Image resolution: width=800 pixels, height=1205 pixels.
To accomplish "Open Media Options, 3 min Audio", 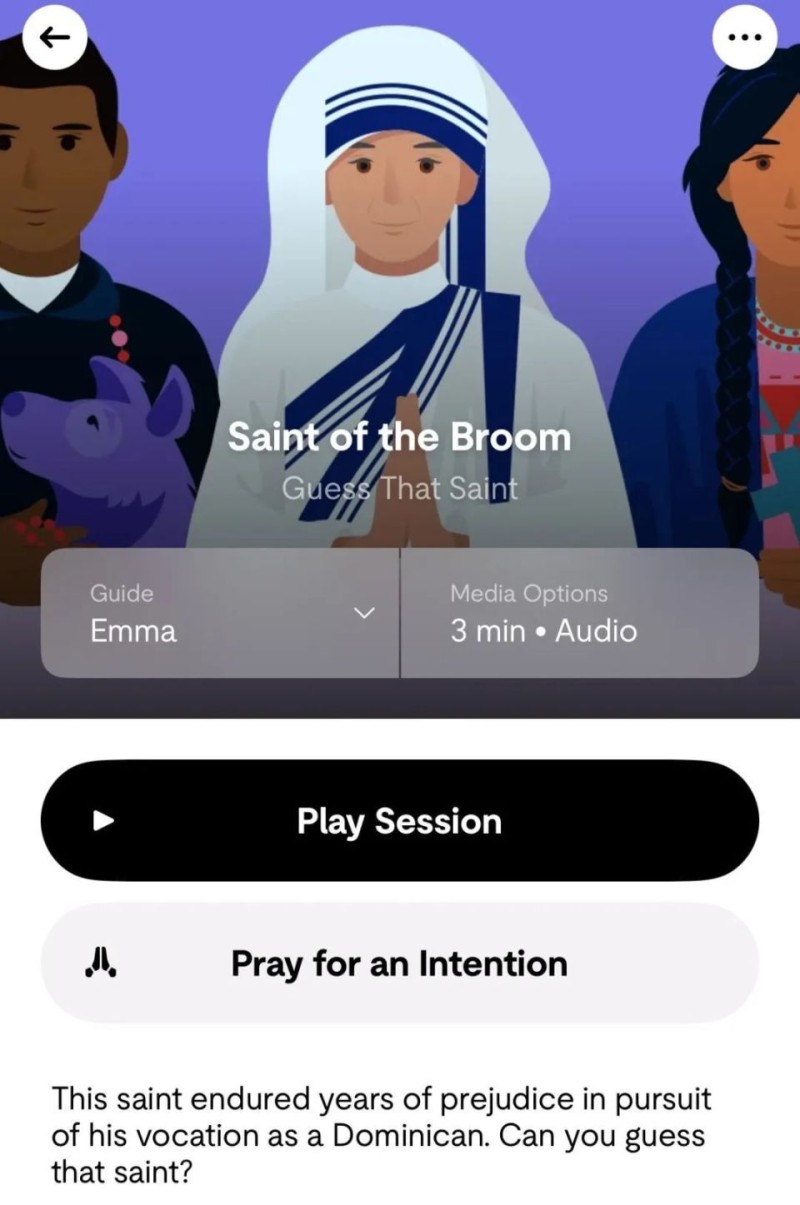I will [578, 612].
